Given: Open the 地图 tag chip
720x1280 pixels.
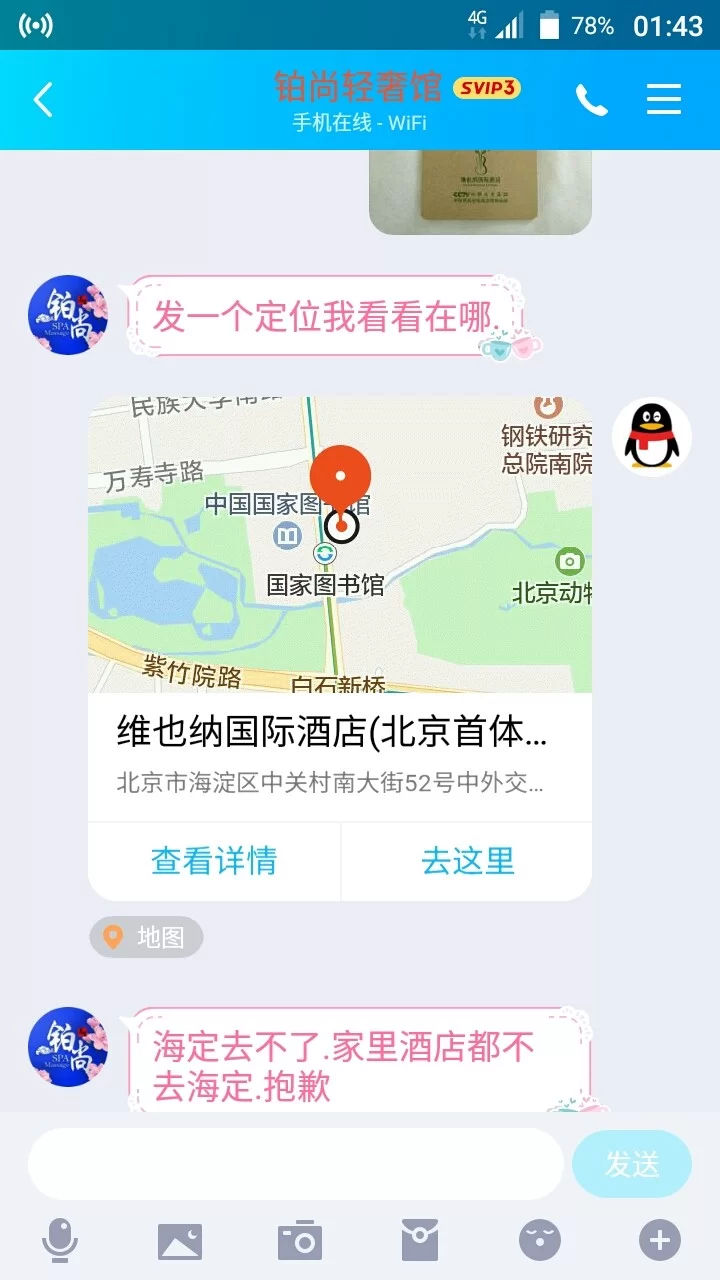Looking at the screenshot, I should tap(146, 937).
